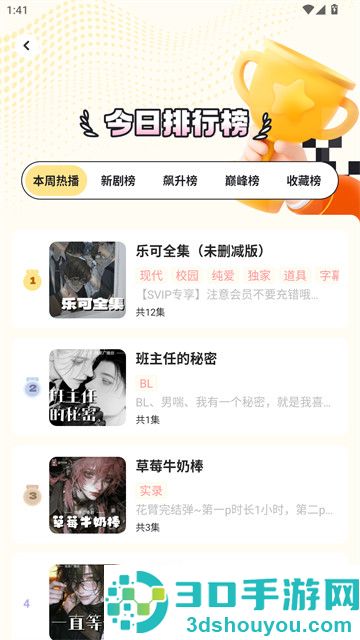Switch to the 新剧榜 tab
This screenshot has height=640, width=360.
(x=118, y=181)
